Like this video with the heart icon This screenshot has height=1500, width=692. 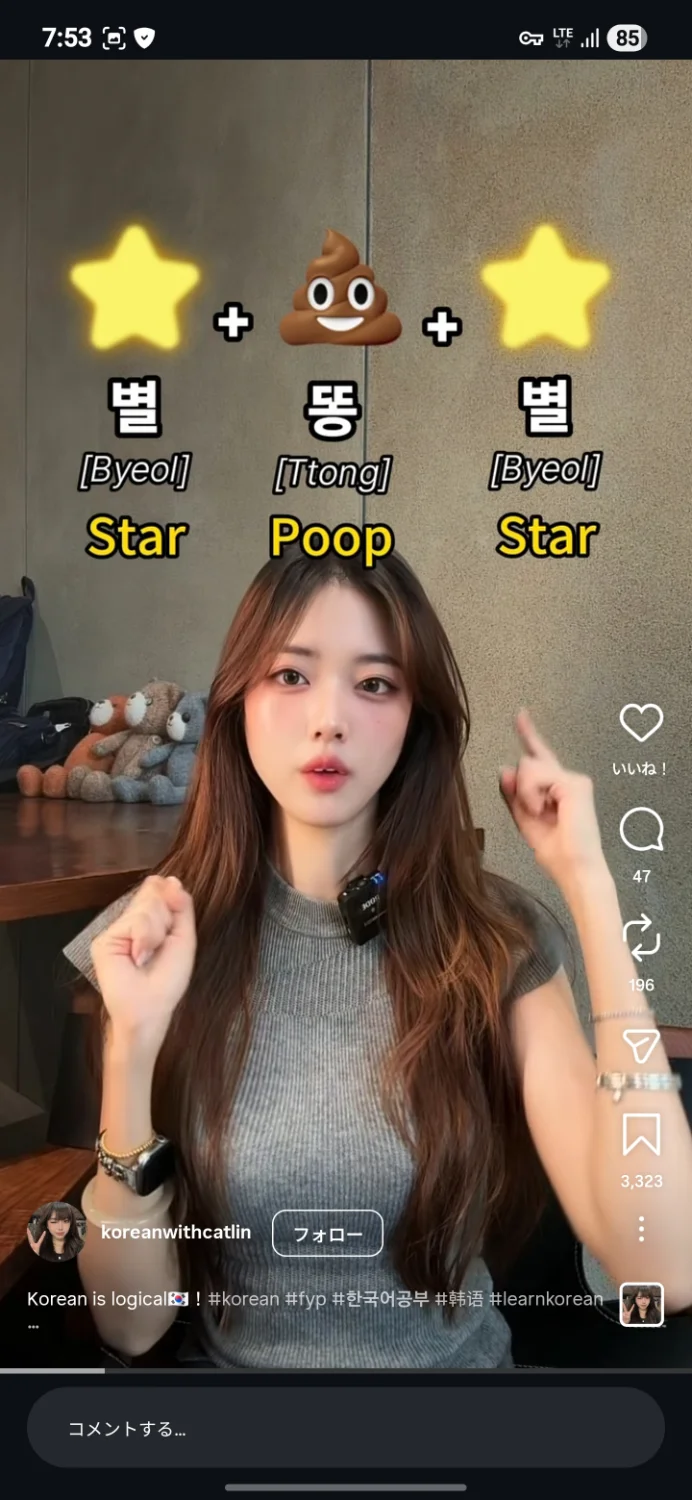[x=641, y=723]
